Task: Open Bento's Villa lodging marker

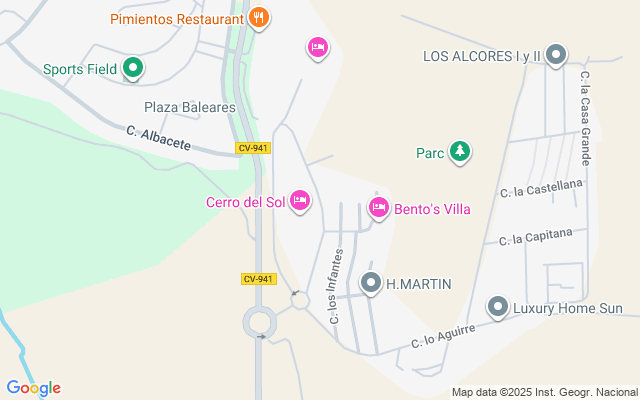Action: [378, 207]
